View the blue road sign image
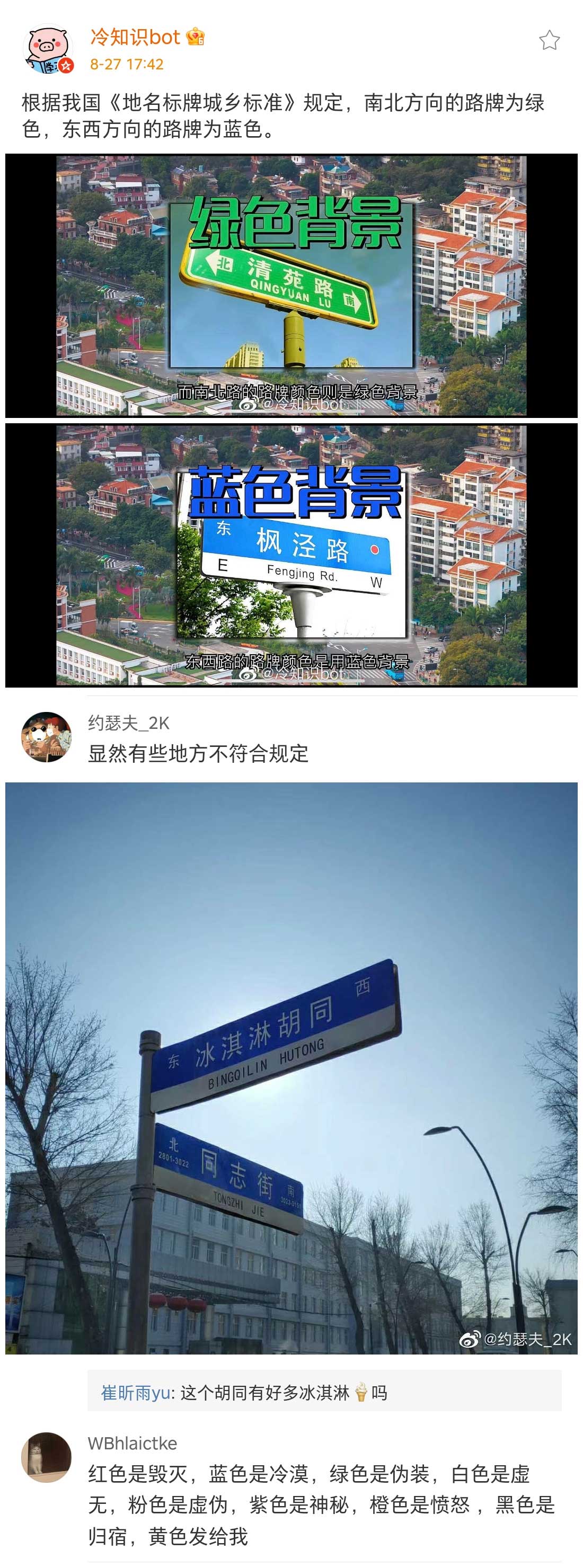Image resolution: width=583 pixels, height=1568 pixels. pyautogui.click(x=291, y=555)
